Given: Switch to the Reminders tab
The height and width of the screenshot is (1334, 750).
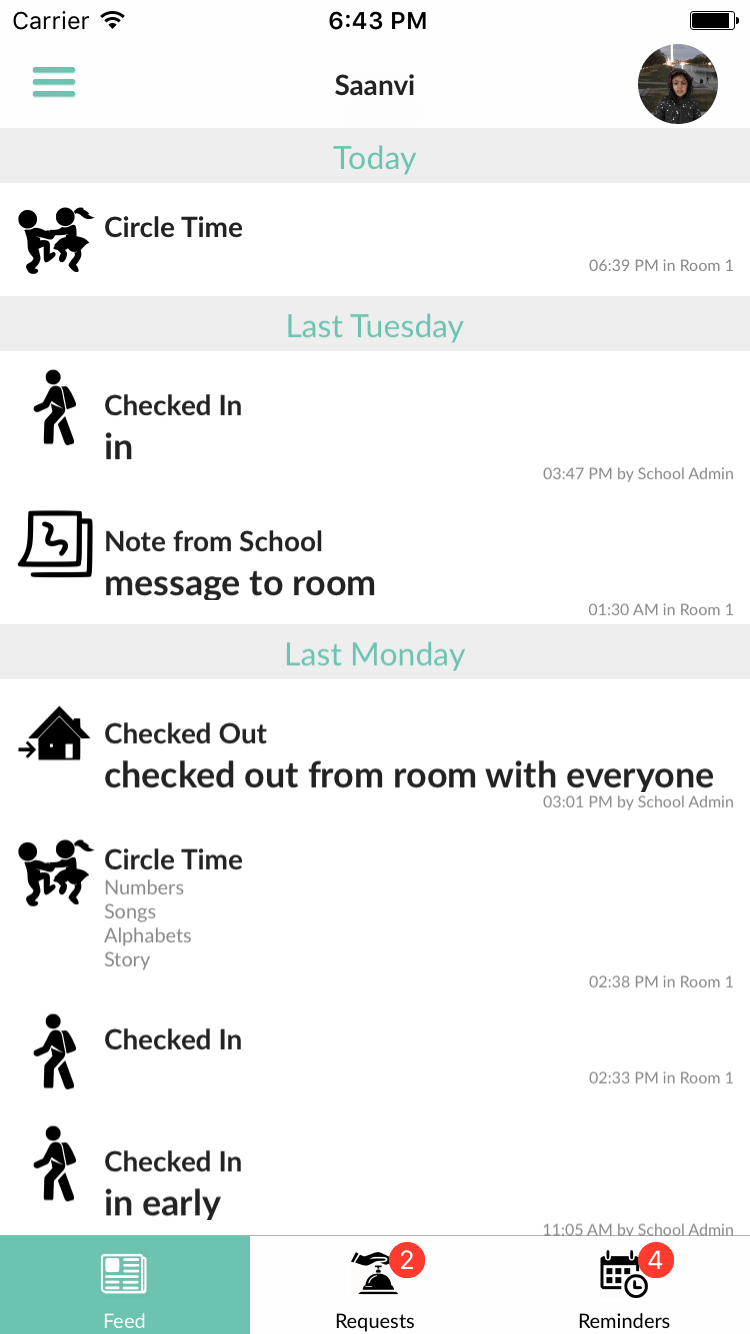Looking at the screenshot, I should (625, 1285).
